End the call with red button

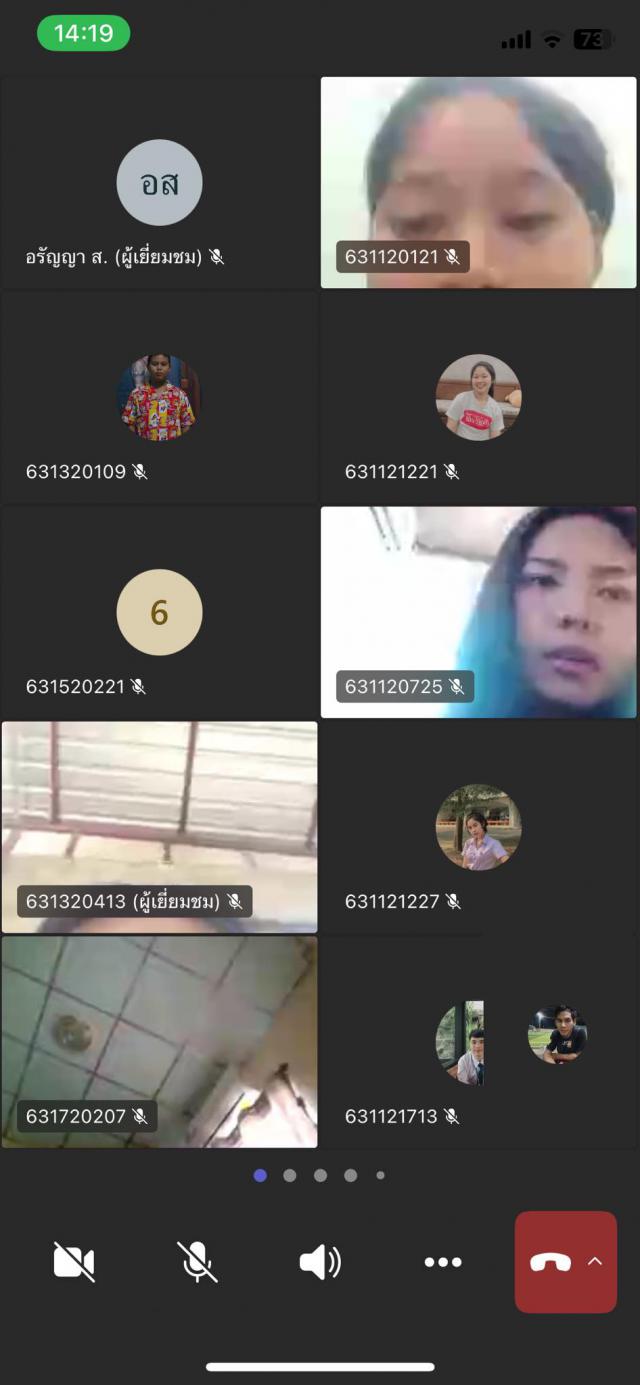551,1262
